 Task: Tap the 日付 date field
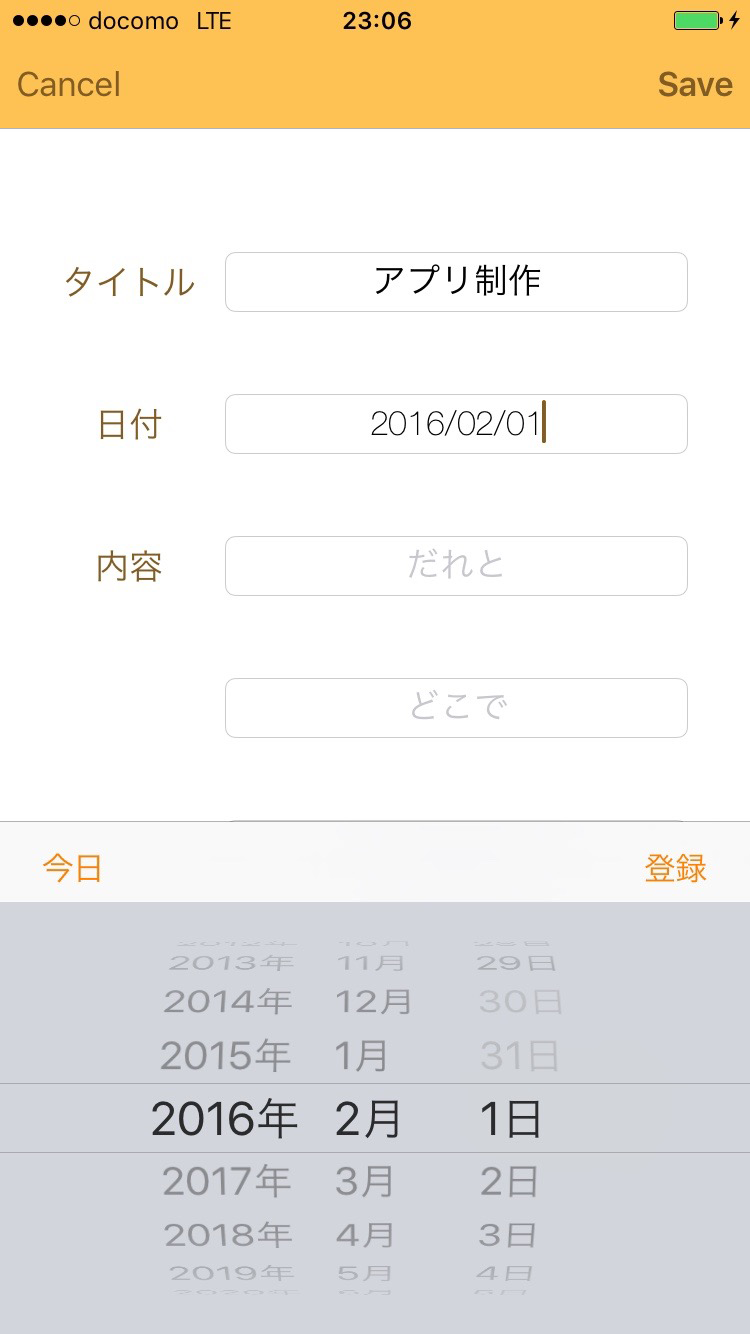pyautogui.click(x=456, y=424)
